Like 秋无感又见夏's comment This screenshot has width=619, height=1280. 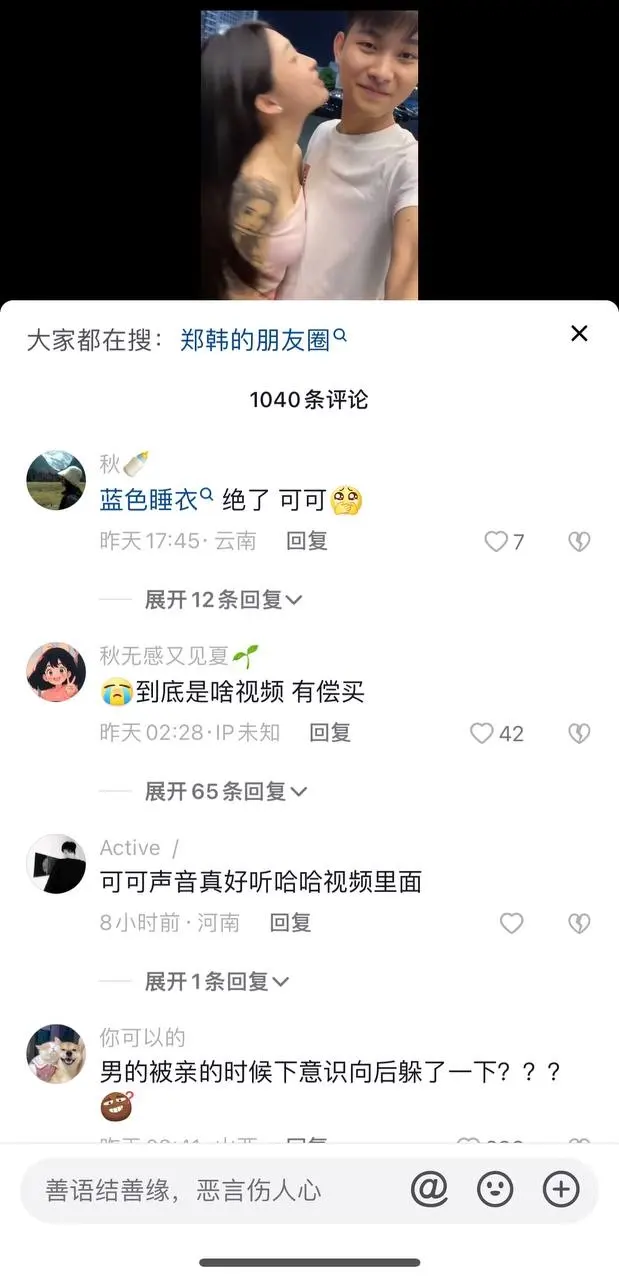[483, 733]
